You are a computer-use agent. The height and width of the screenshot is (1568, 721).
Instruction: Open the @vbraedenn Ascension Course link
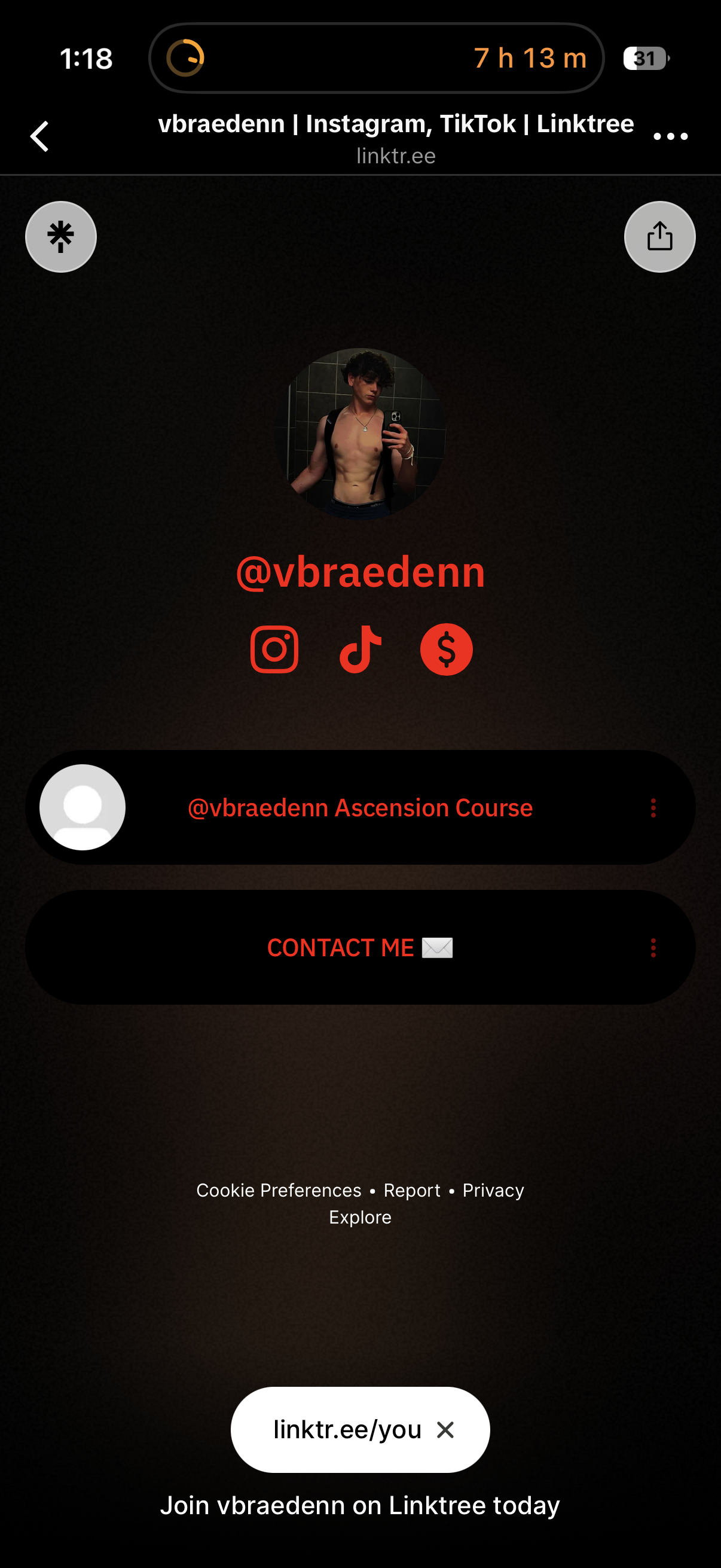pos(360,808)
